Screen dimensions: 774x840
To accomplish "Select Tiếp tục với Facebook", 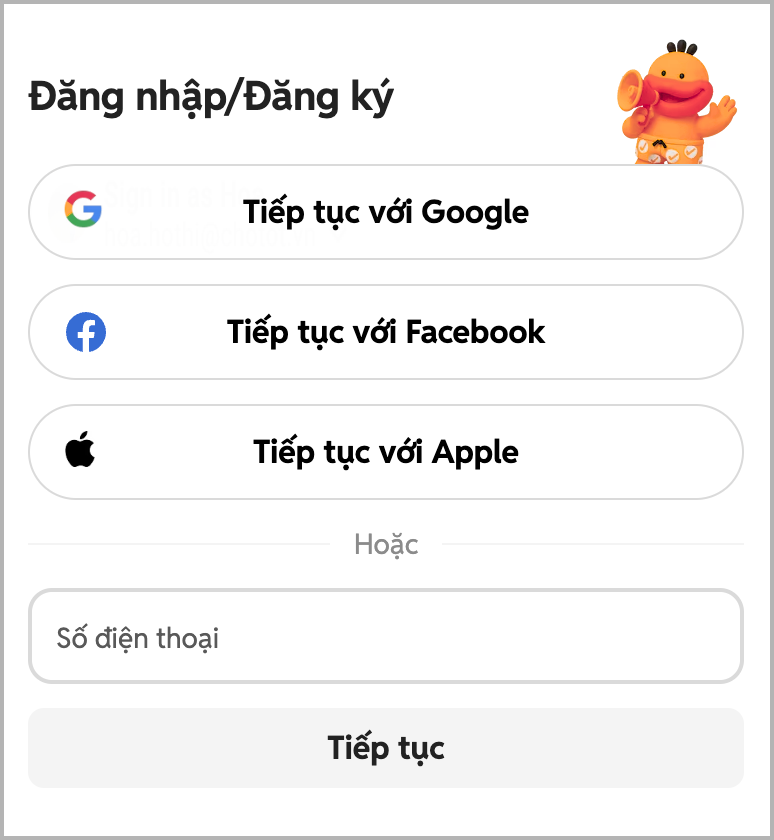I will coord(386,332).
